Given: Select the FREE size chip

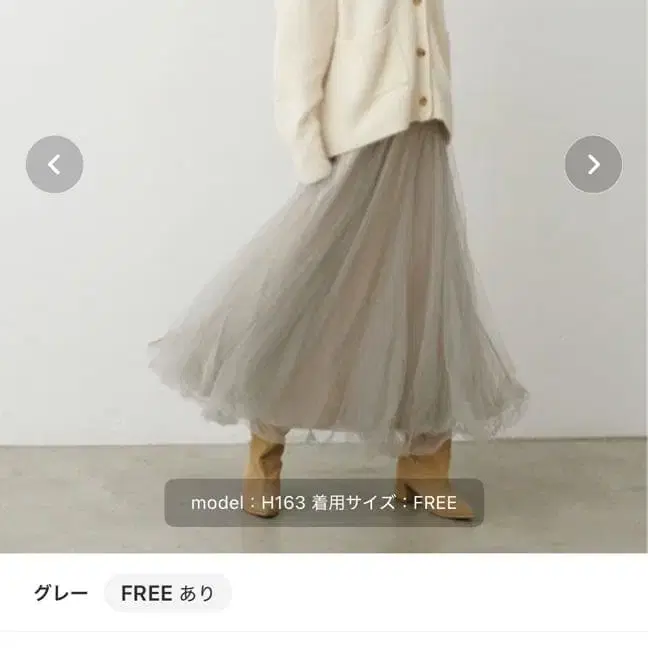Looking at the screenshot, I should pos(168,593).
